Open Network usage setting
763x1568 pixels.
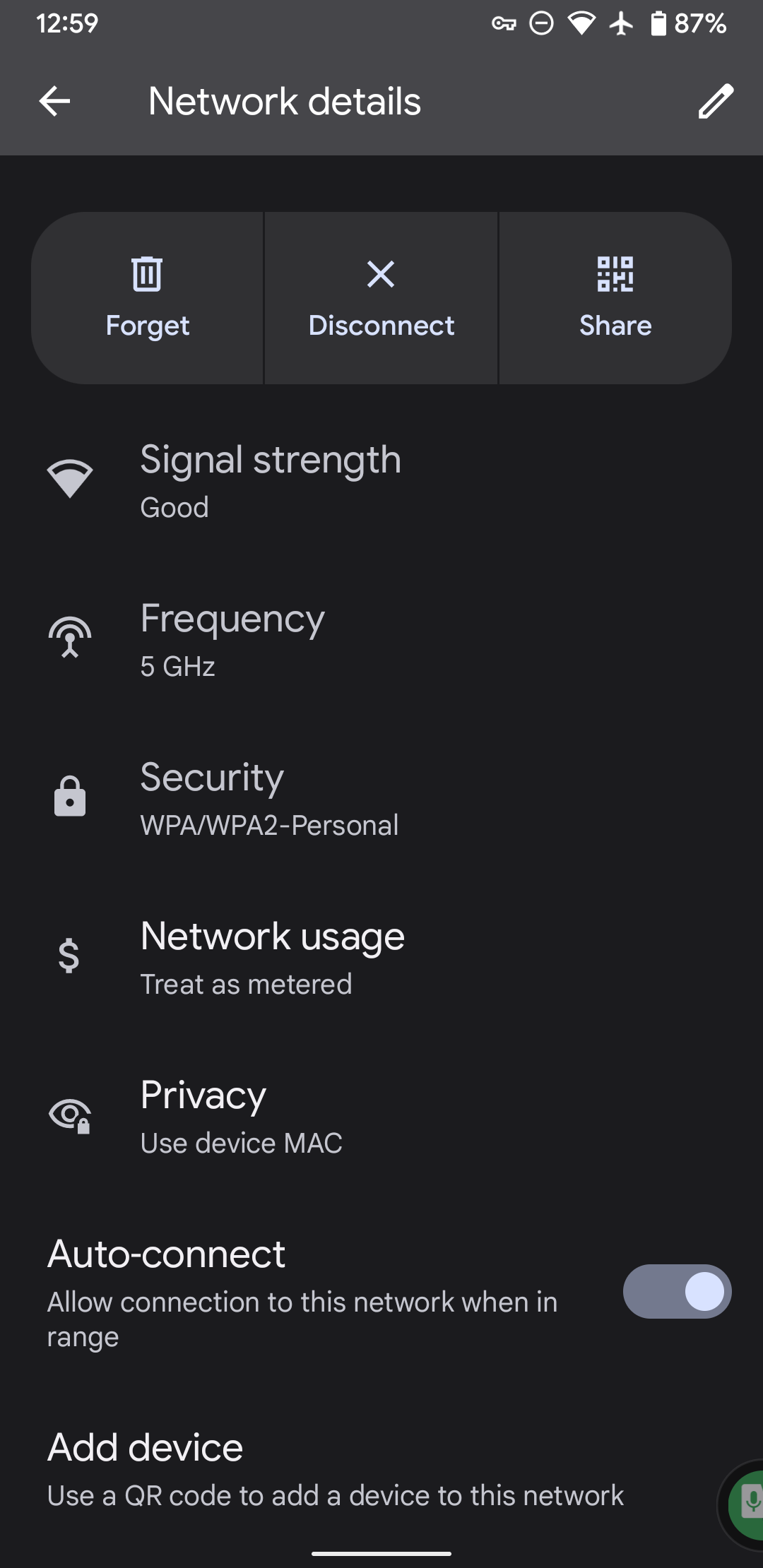(272, 957)
